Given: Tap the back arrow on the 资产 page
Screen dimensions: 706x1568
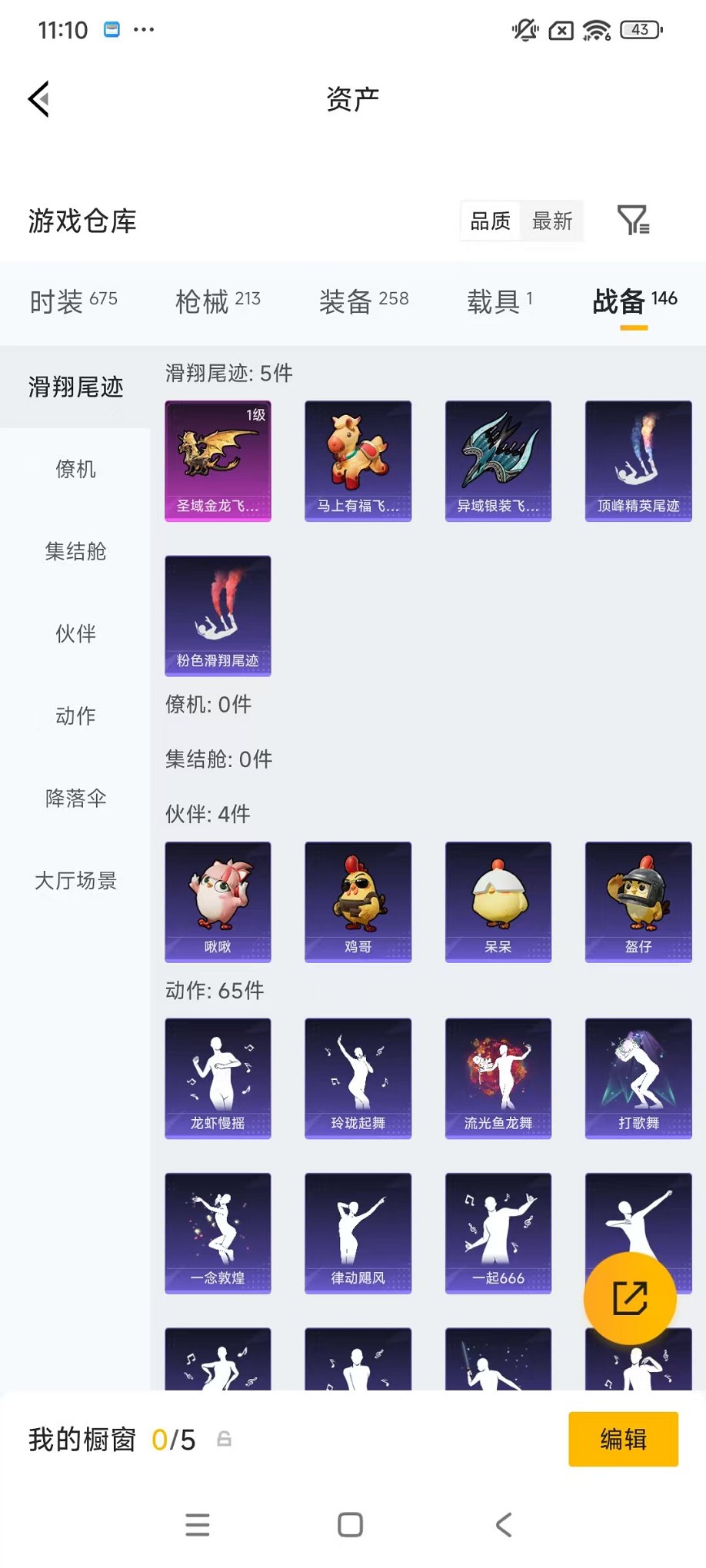Looking at the screenshot, I should click(38, 100).
